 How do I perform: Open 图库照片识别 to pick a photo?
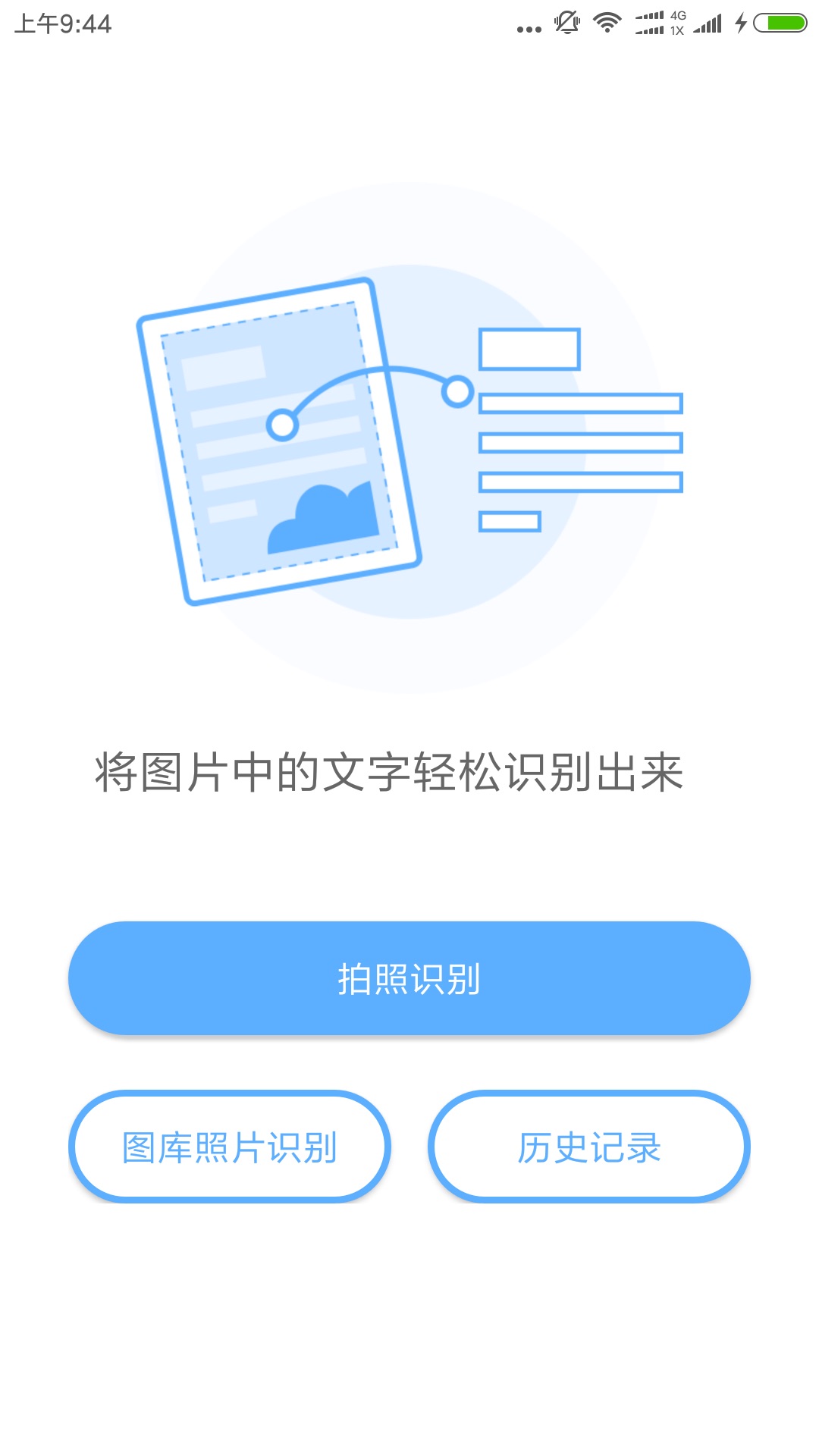coord(230,1147)
